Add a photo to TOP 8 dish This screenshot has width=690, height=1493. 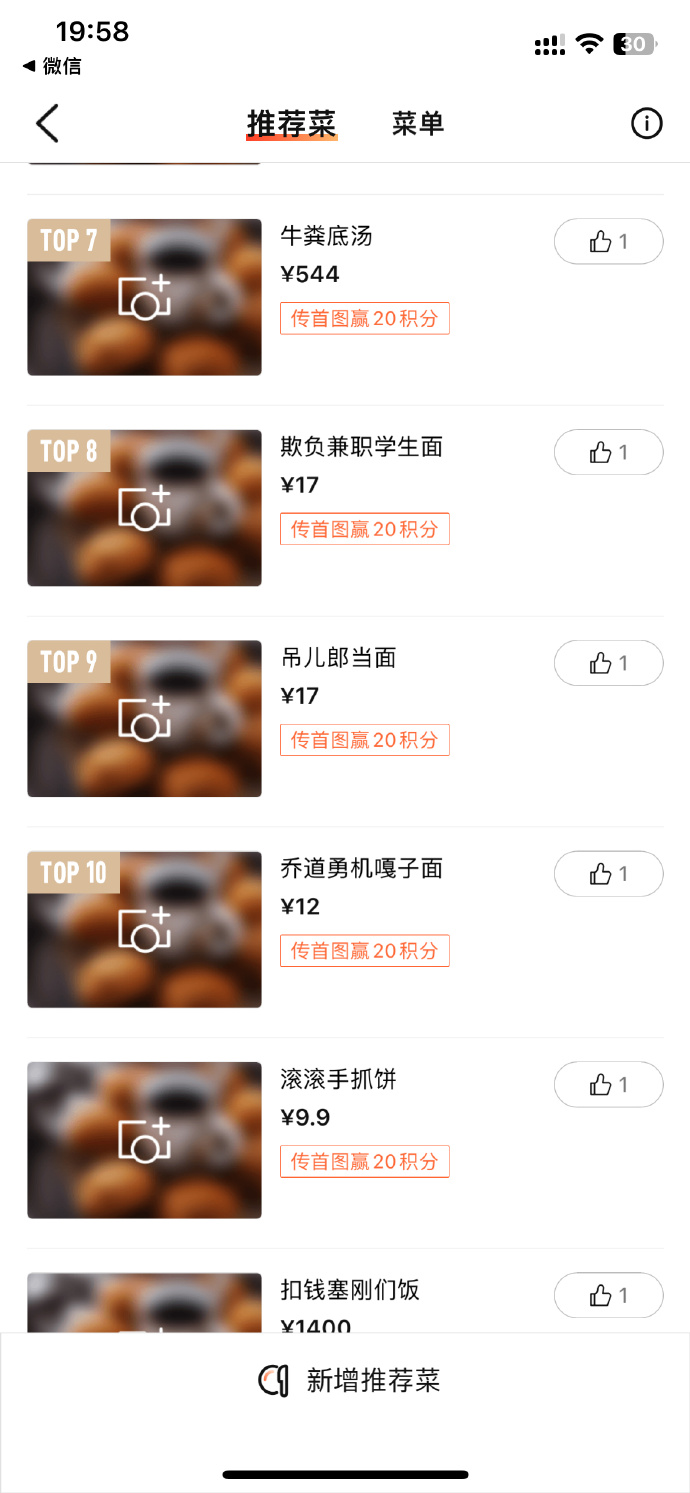point(144,508)
